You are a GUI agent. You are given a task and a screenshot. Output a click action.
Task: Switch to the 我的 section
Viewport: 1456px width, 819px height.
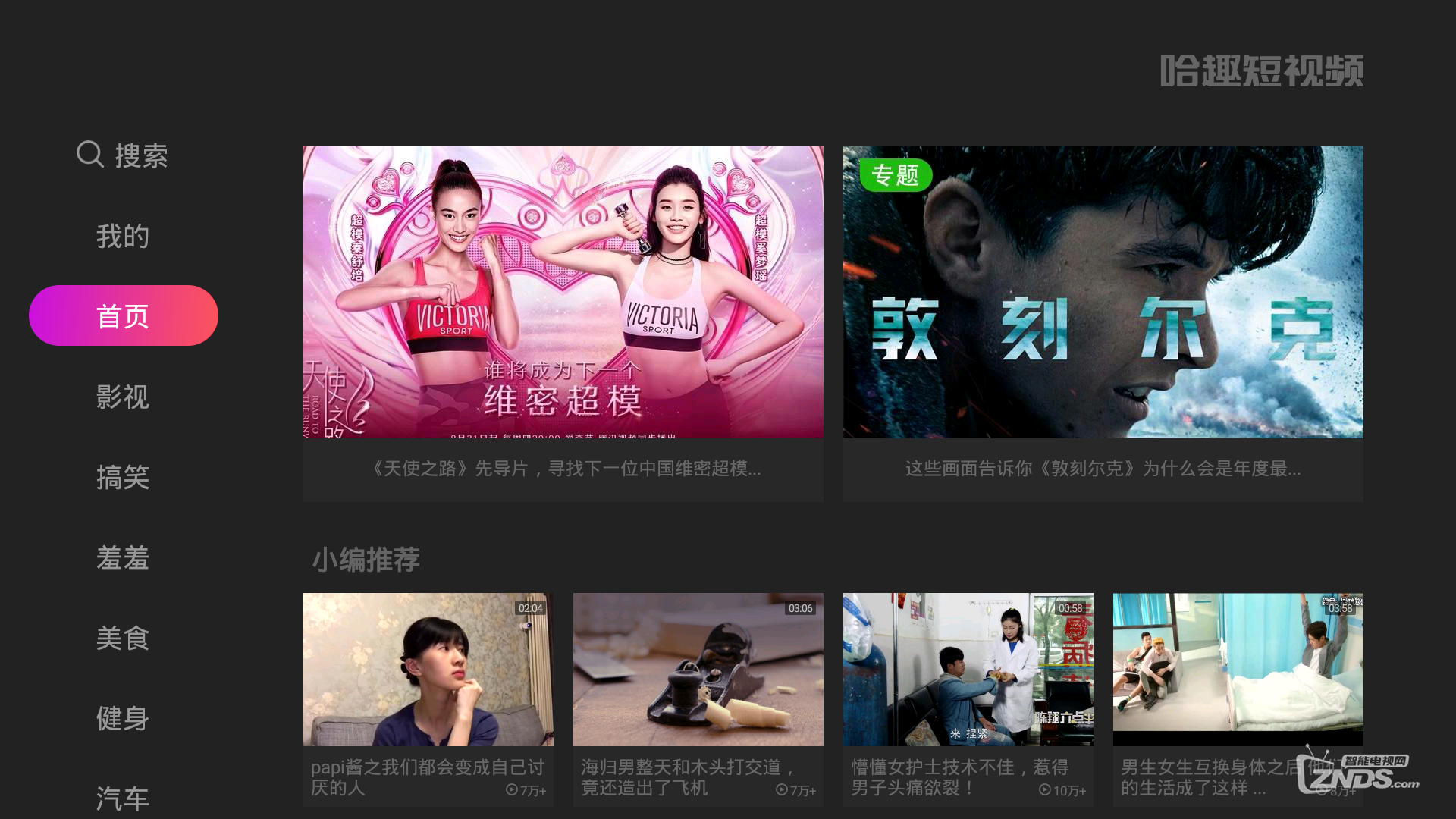[123, 236]
